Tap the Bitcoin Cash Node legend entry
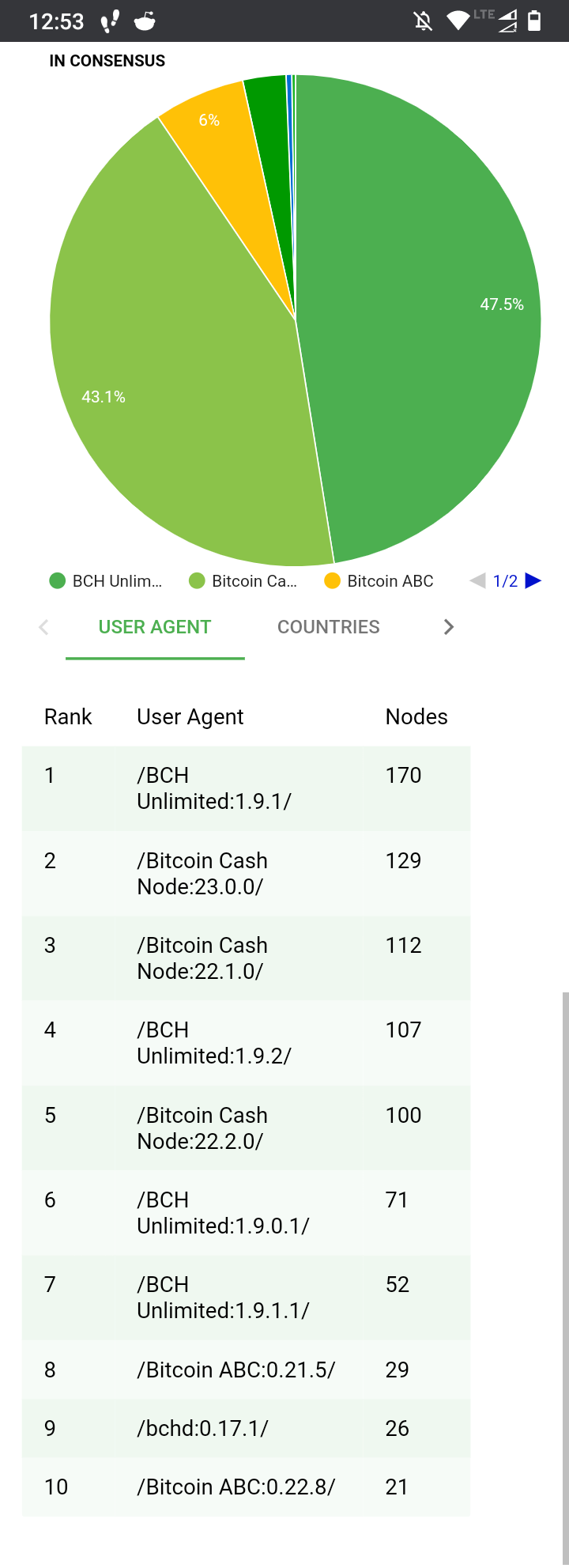This screenshot has height=1568, width=569. [243, 581]
